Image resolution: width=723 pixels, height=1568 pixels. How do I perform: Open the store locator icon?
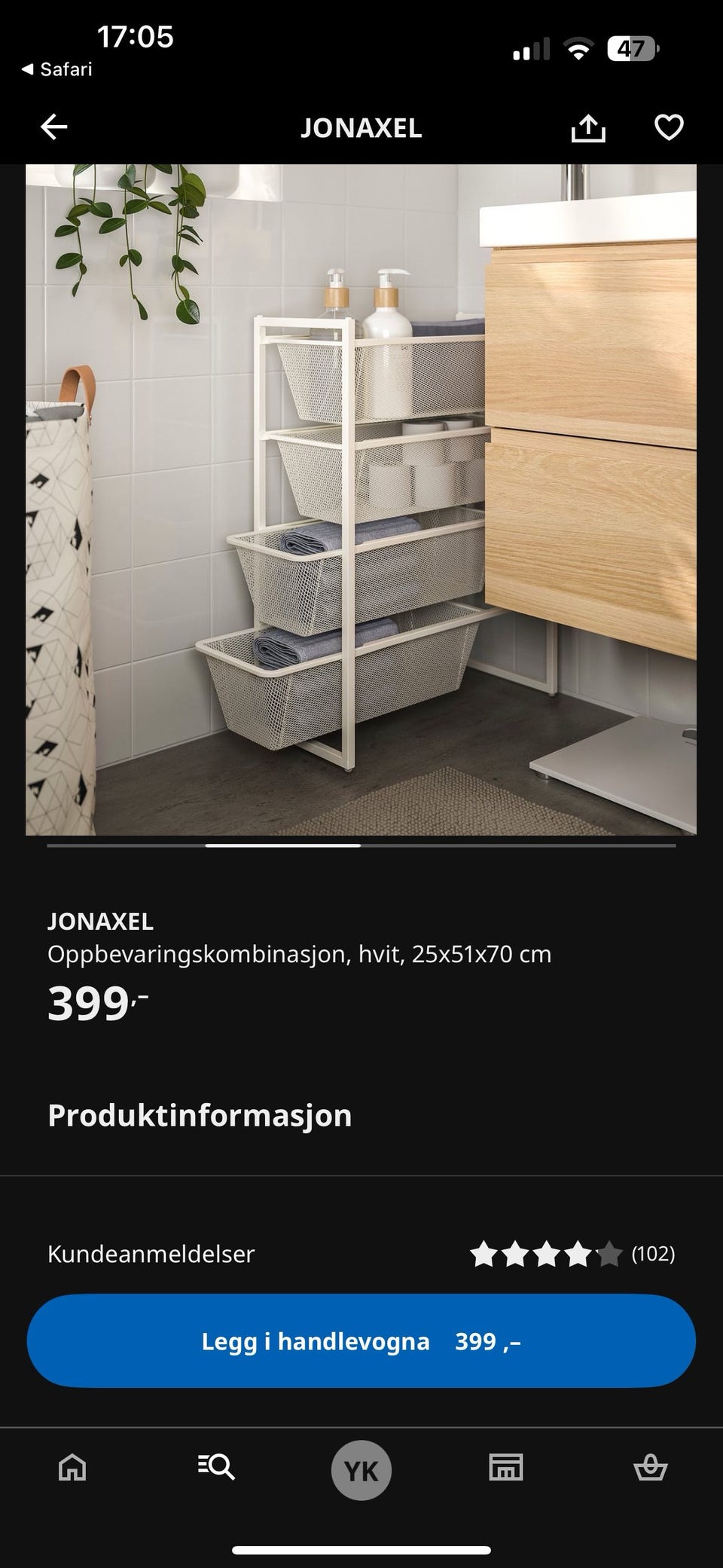[x=506, y=1468]
